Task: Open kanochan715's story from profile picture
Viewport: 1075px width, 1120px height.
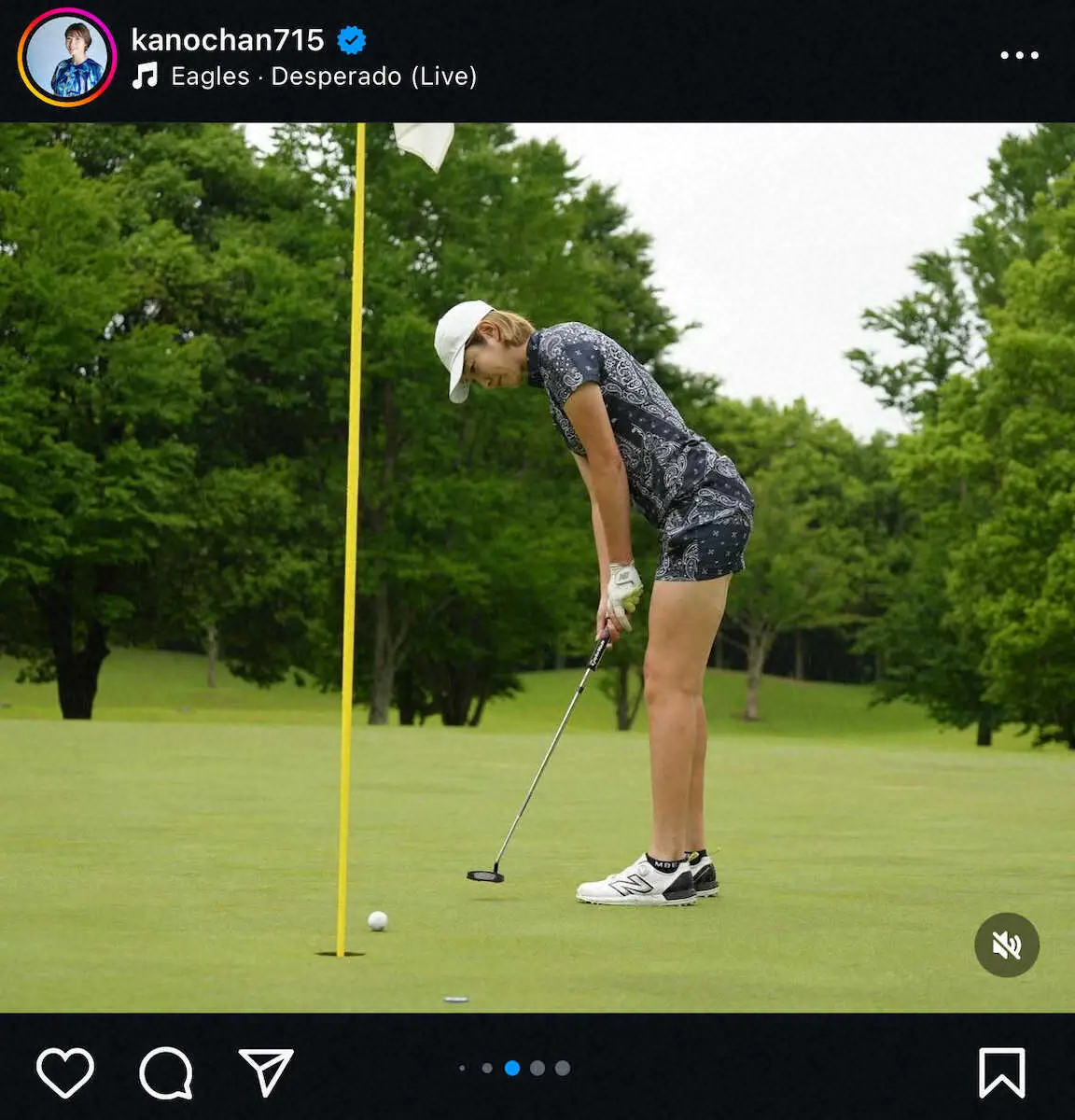Action: pyautogui.click(x=66, y=57)
